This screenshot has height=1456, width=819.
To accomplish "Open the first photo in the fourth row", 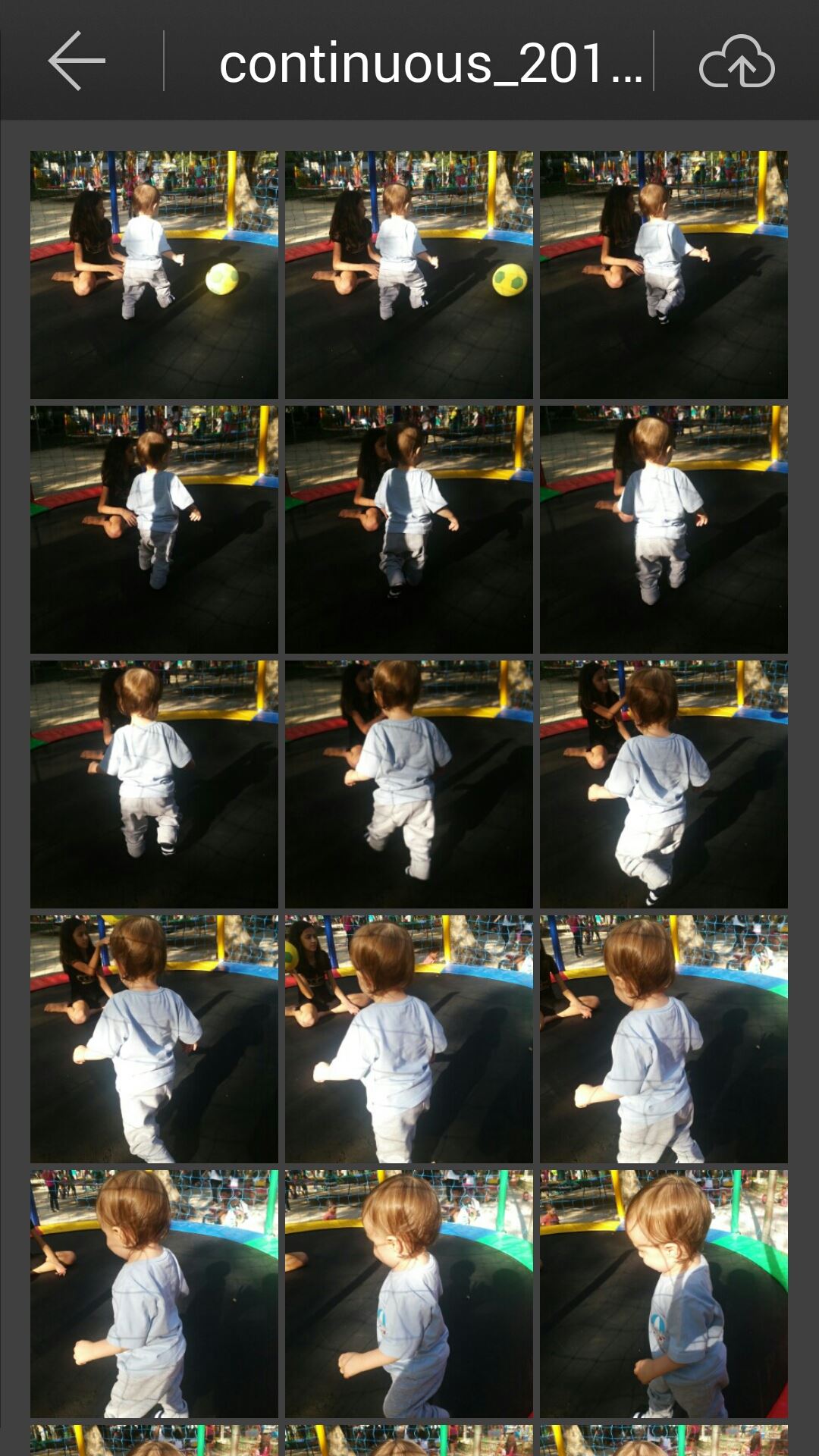I will 154,1039.
